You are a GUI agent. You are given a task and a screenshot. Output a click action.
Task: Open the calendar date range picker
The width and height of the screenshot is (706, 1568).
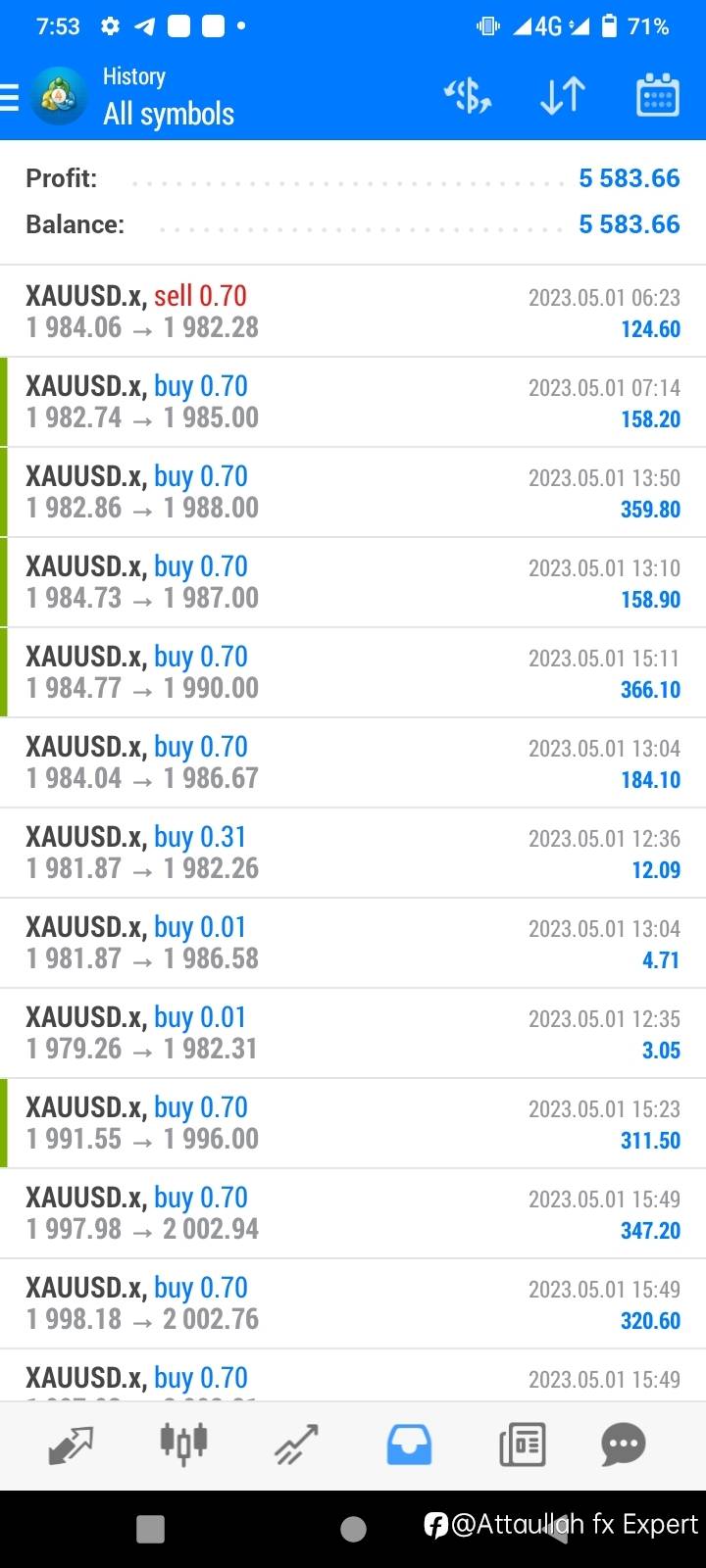(x=657, y=96)
